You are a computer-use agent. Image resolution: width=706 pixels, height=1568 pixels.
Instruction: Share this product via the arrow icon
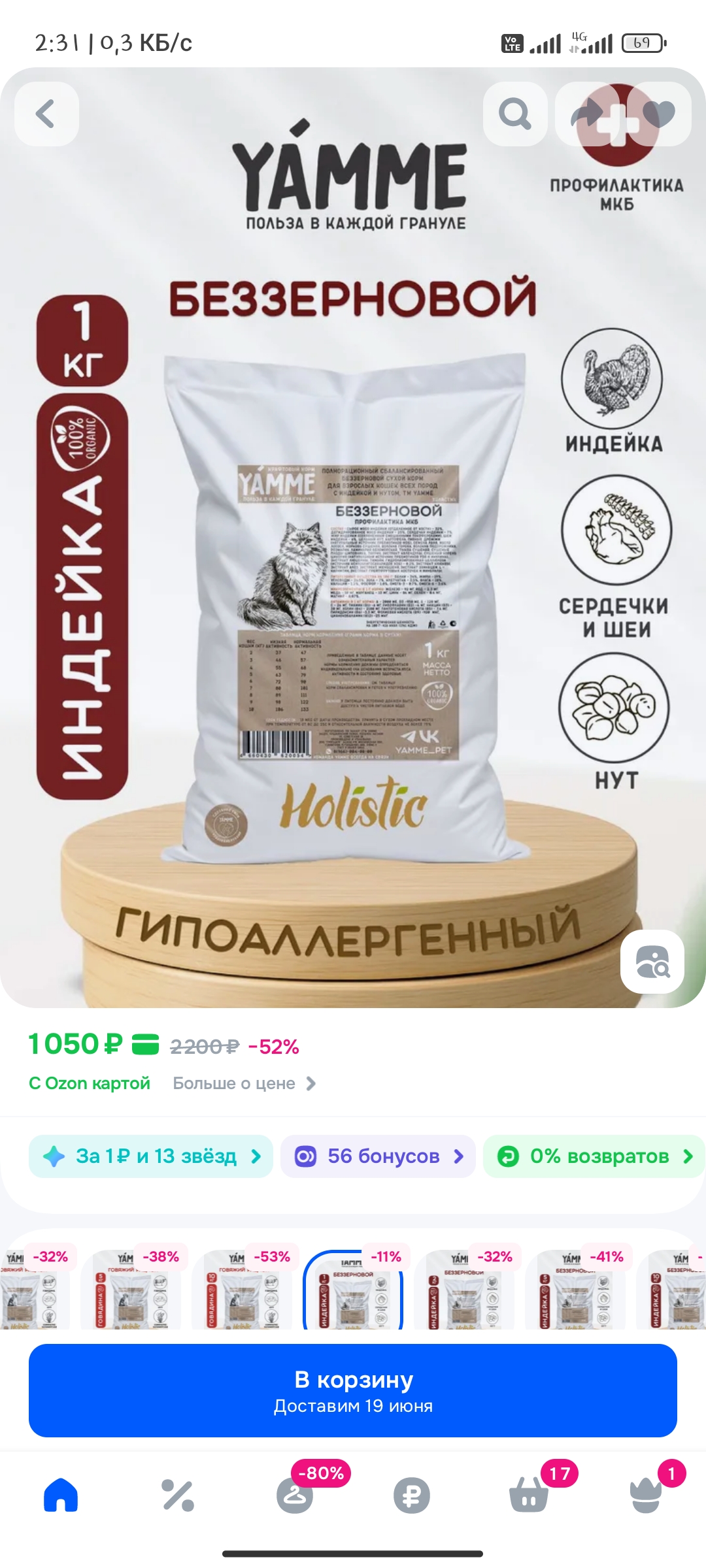[588, 114]
